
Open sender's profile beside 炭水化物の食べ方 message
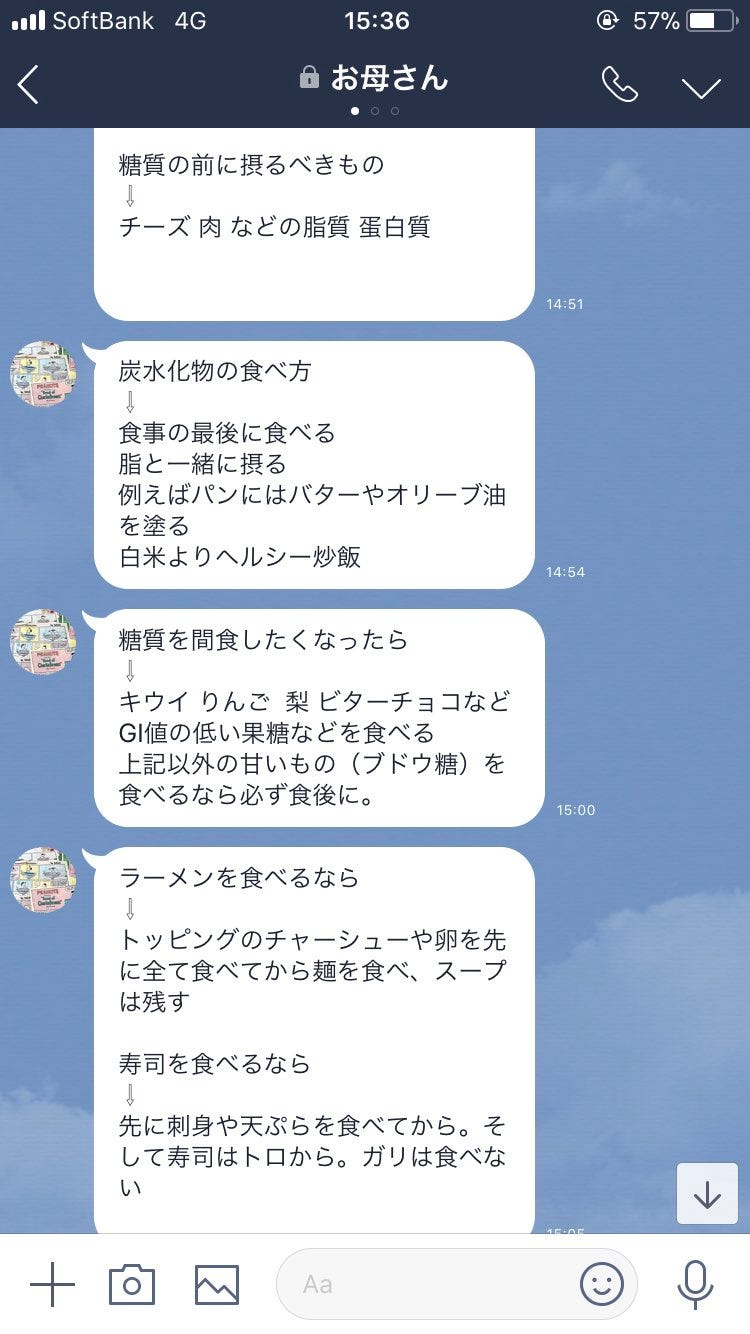(x=43, y=374)
